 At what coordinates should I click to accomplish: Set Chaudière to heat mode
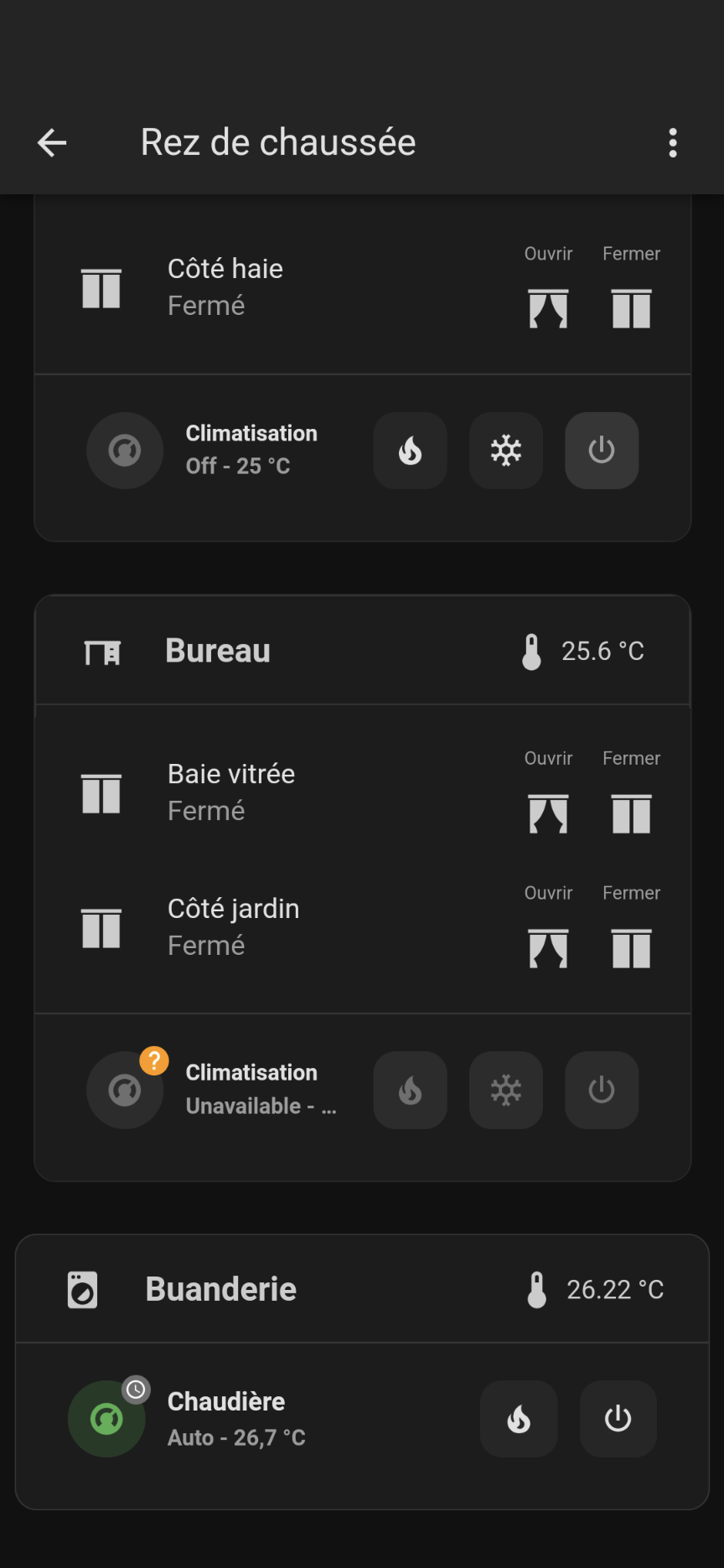(519, 1419)
